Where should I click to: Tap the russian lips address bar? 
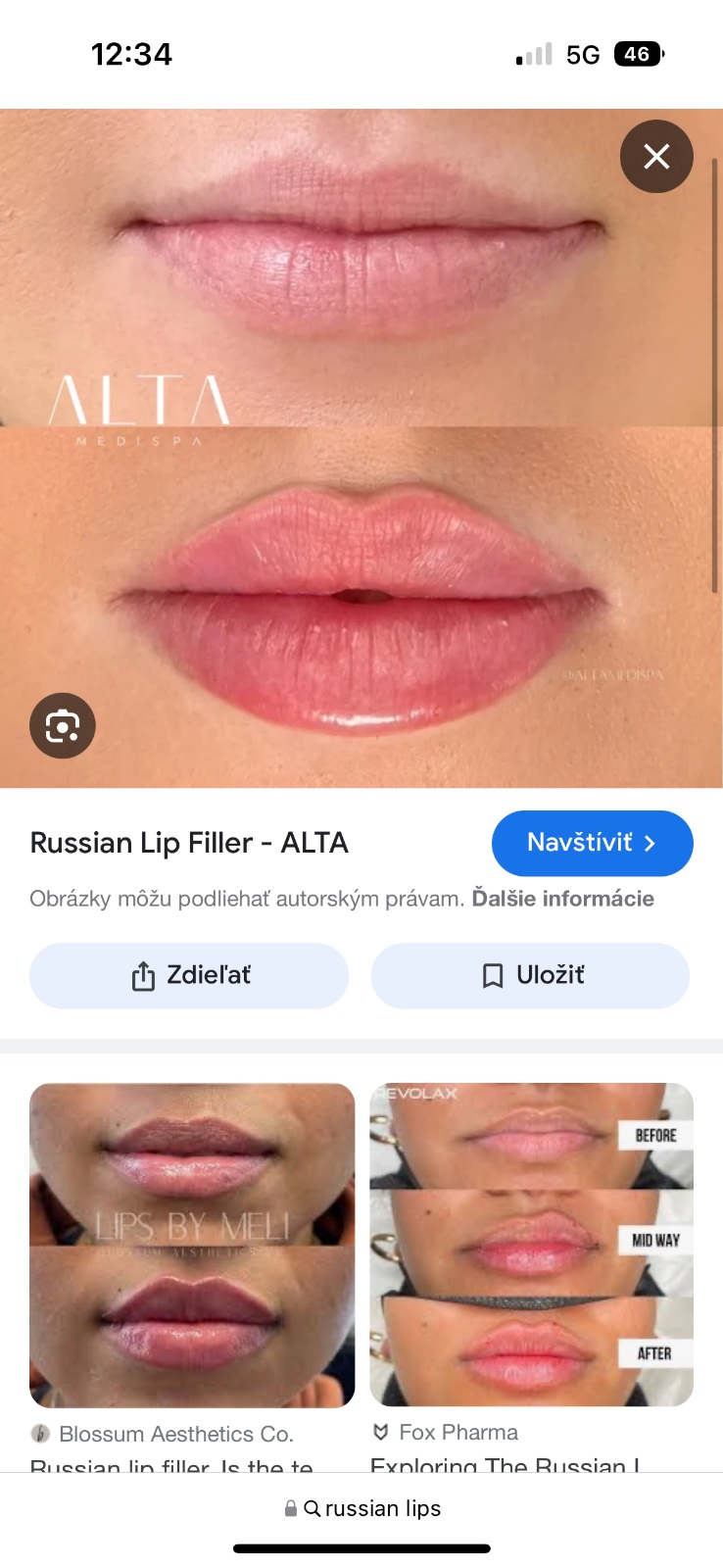click(x=362, y=1508)
